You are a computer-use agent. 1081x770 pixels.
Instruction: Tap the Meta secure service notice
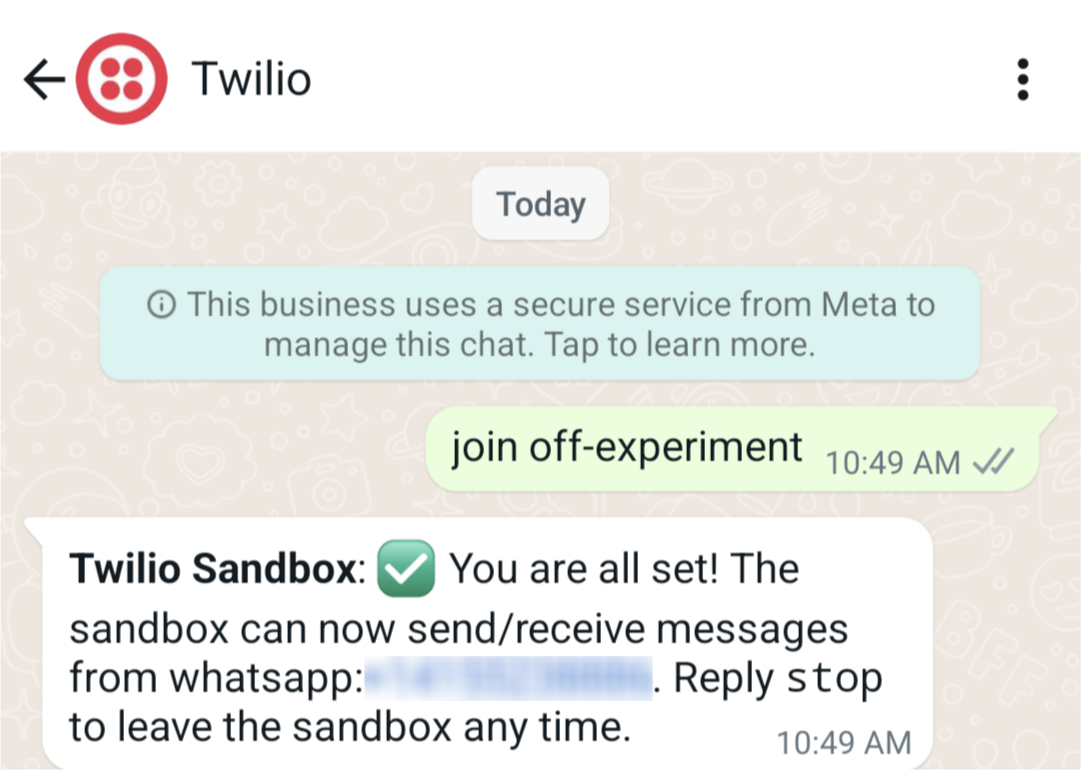pos(540,324)
